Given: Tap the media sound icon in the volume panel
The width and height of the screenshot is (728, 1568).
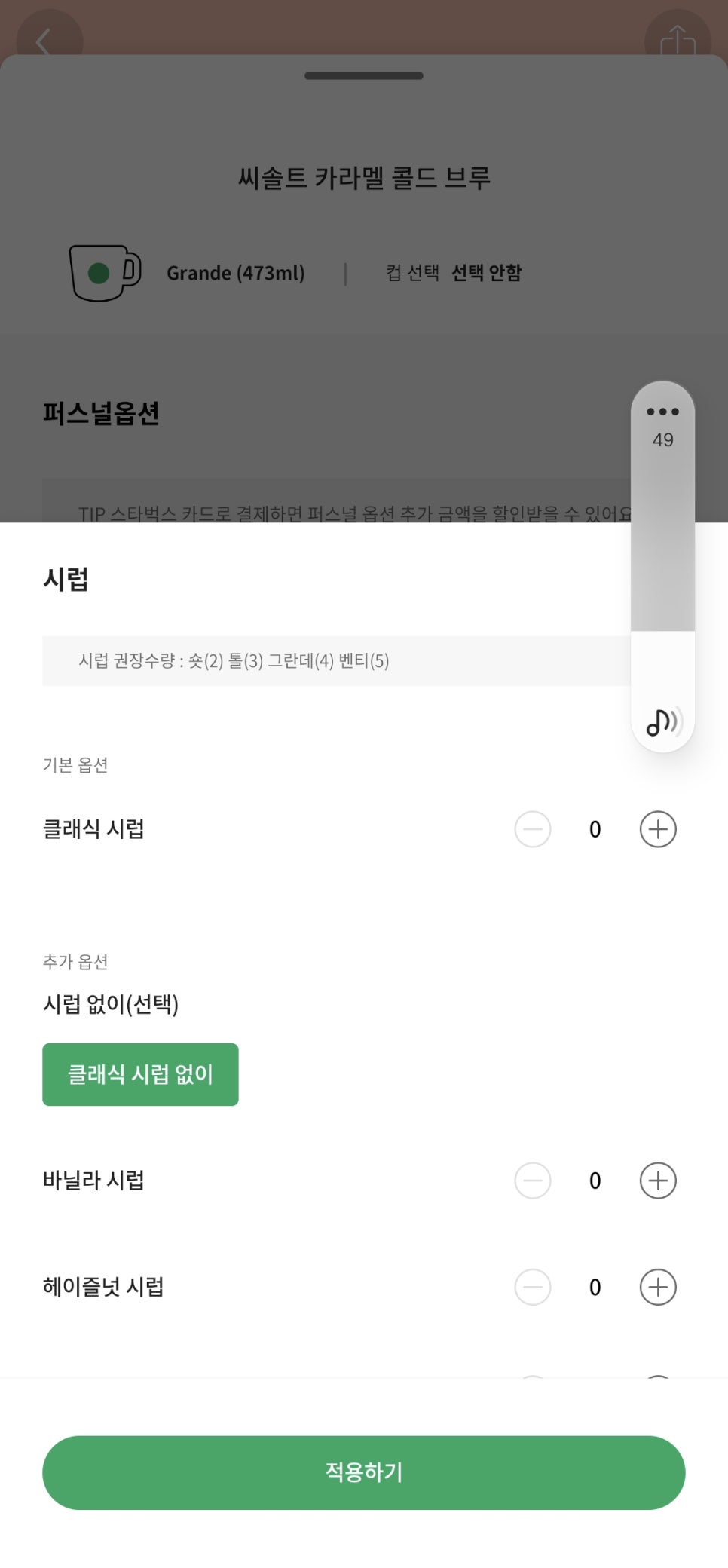Looking at the screenshot, I should [662, 722].
